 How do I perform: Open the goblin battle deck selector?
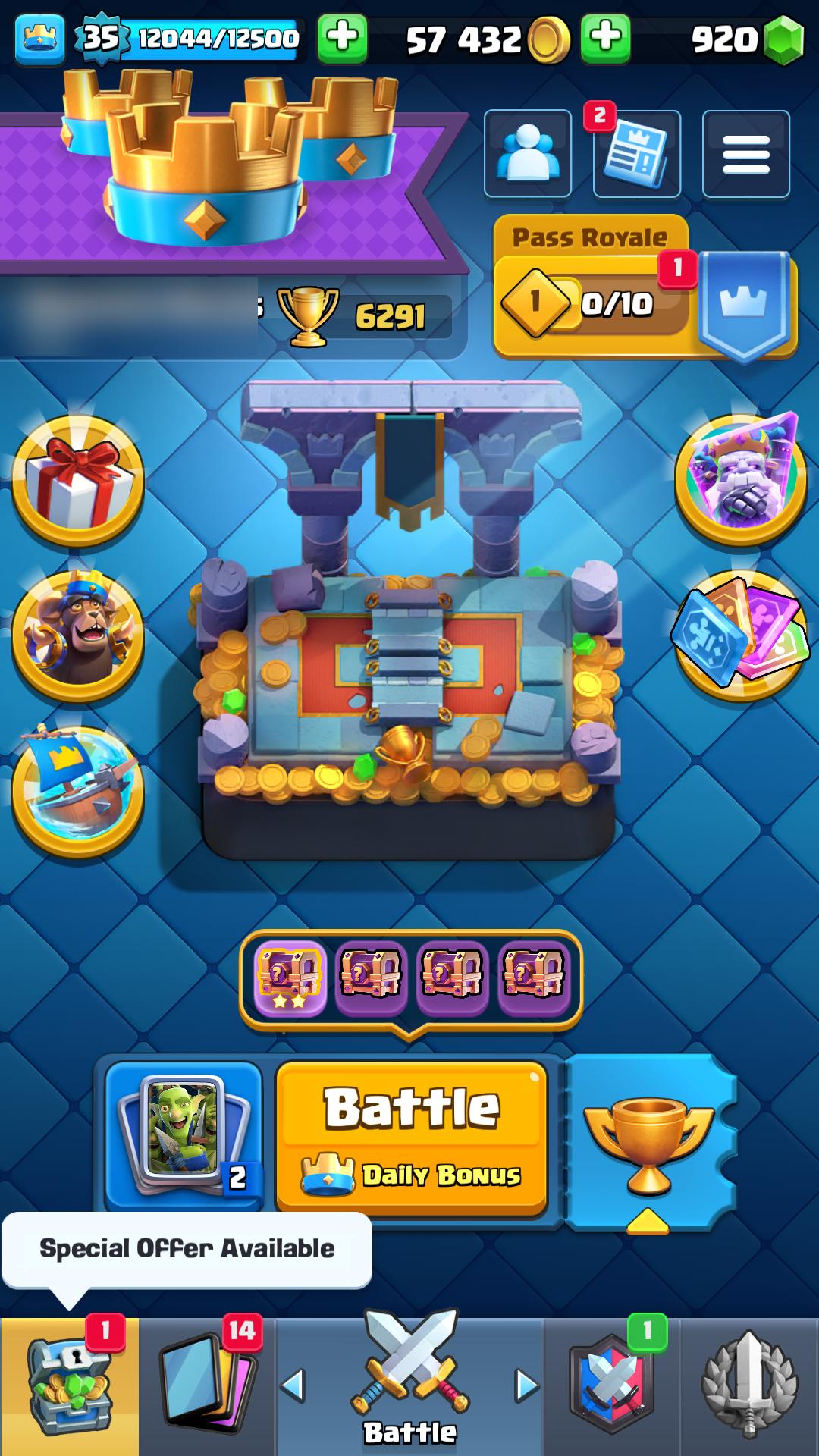184,1135
